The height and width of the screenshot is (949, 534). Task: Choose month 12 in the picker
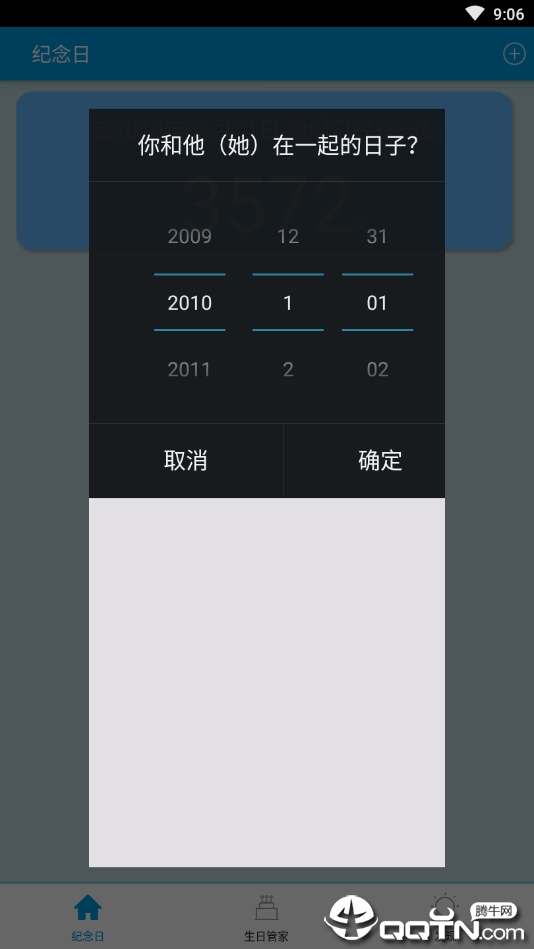click(288, 236)
